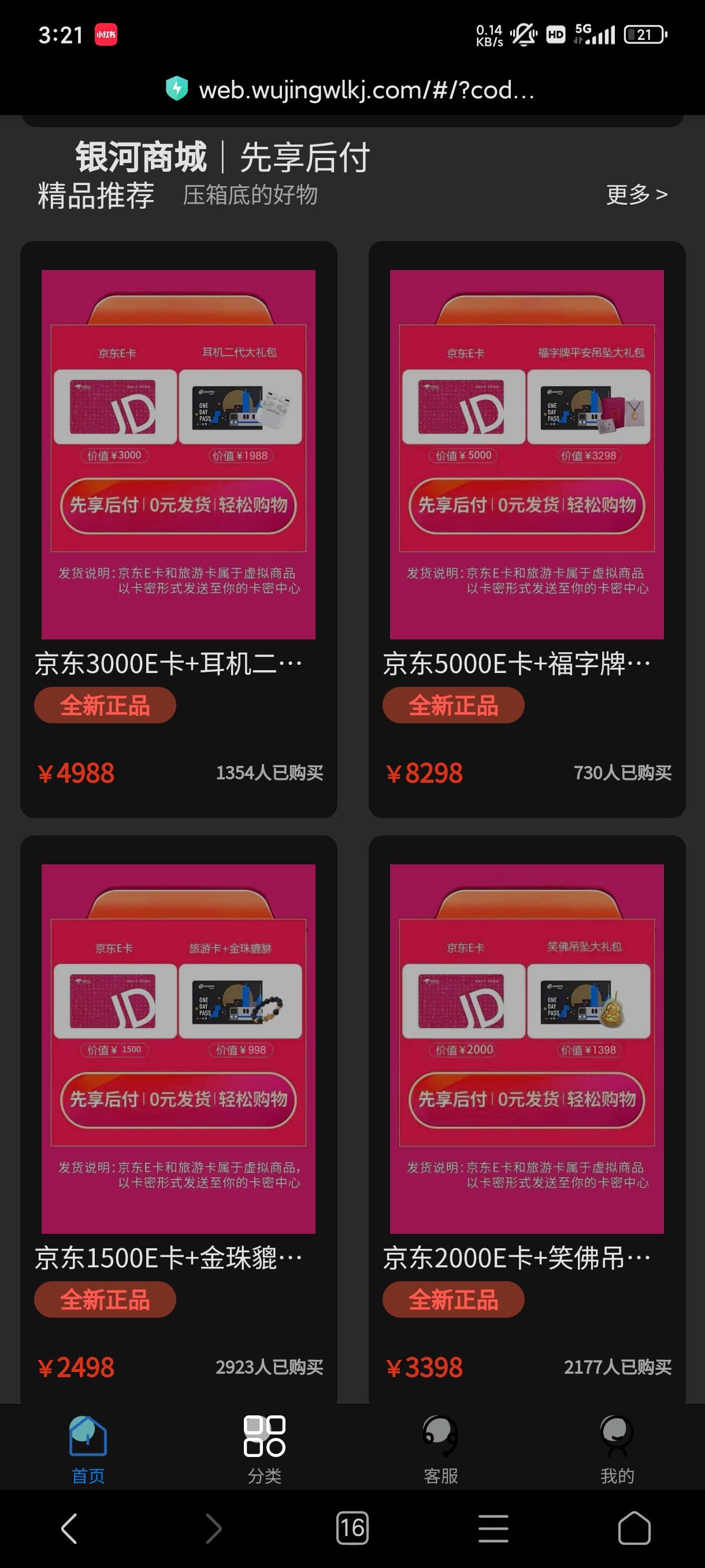Open the 京东5000E卡+福字牌 product card
This screenshot has width=705, height=1568.
527,529
